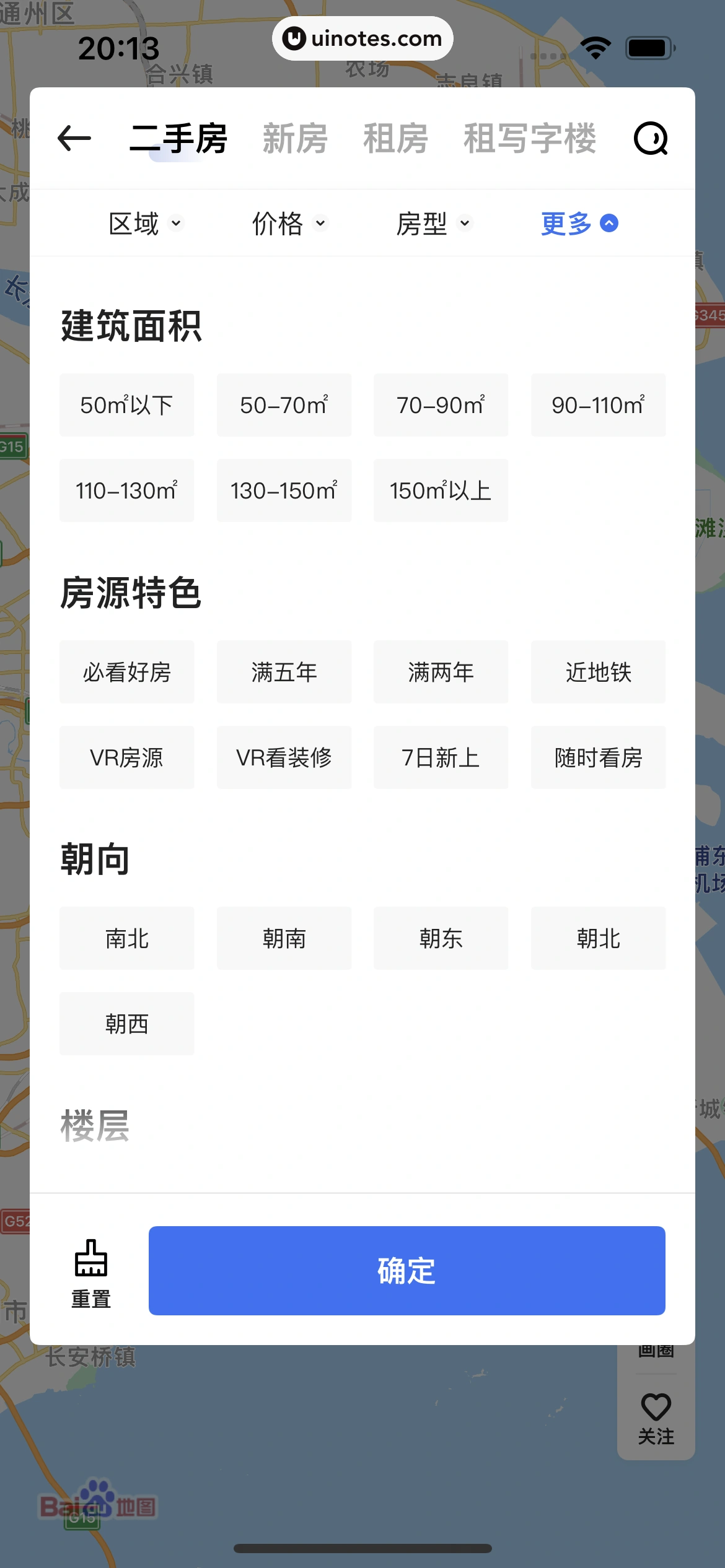Viewport: 725px width, 1568px height.
Task: Open the search icon
Action: 651,137
